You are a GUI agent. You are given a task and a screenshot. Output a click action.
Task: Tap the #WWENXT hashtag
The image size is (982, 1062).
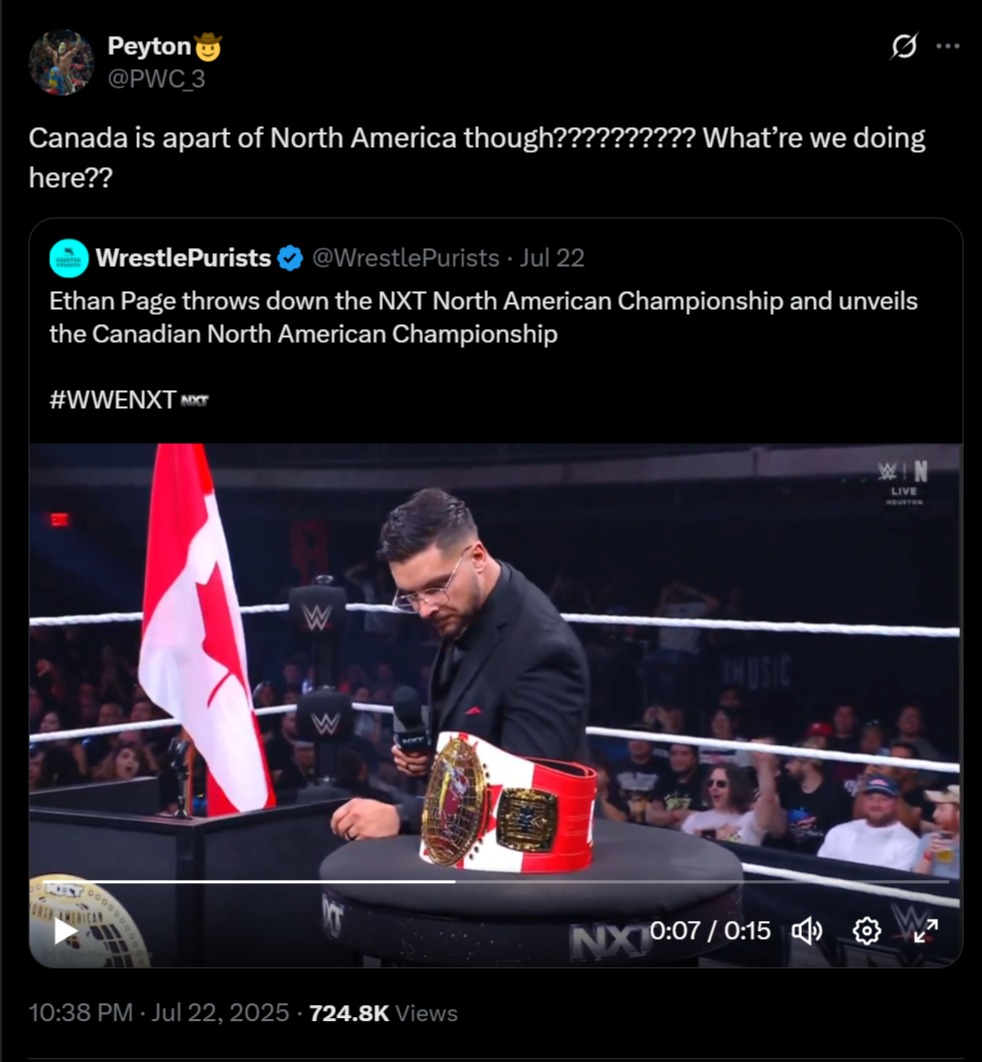coord(113,400)
